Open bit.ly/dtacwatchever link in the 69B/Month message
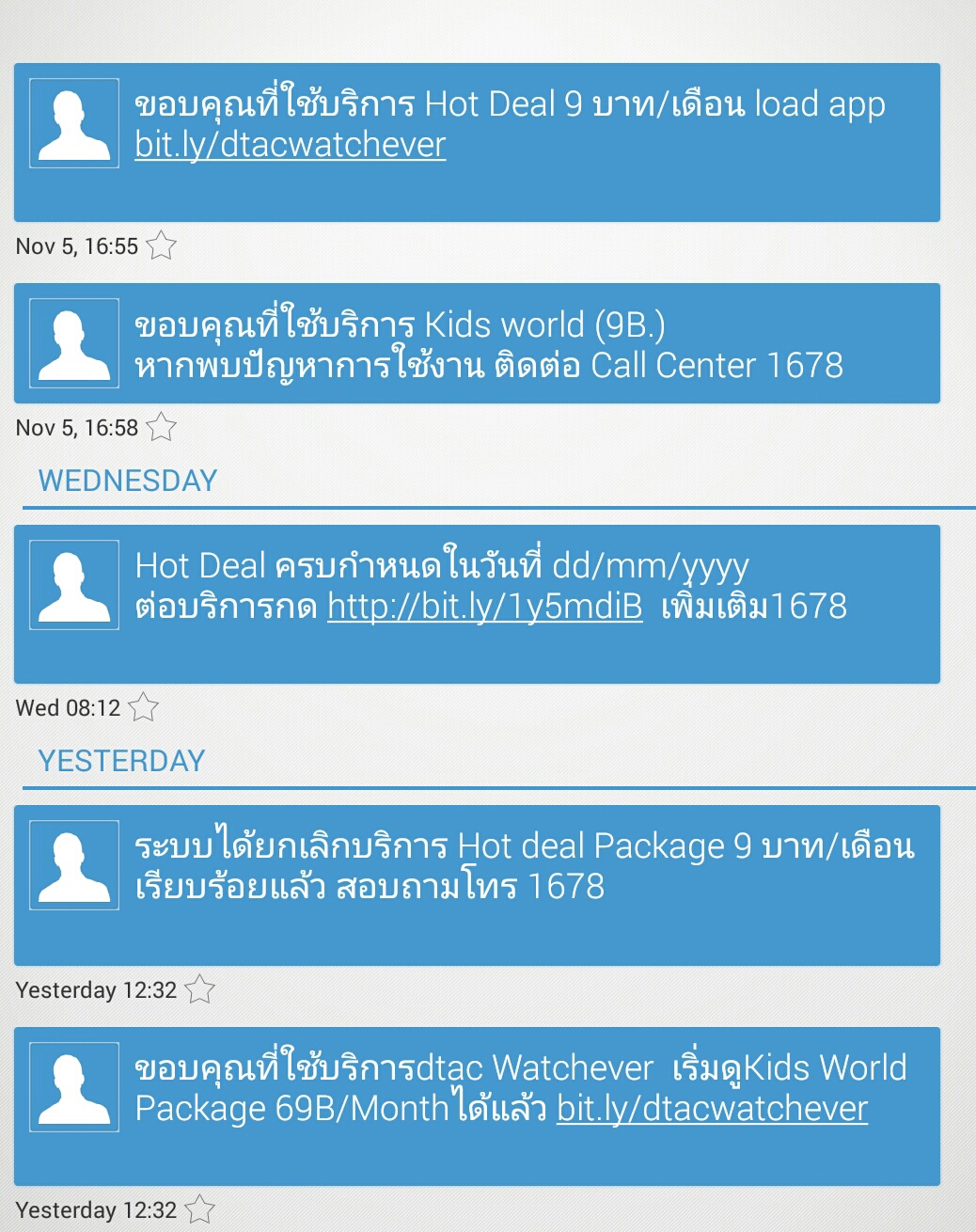The image size is (976, 1232). pos(711,1109)
